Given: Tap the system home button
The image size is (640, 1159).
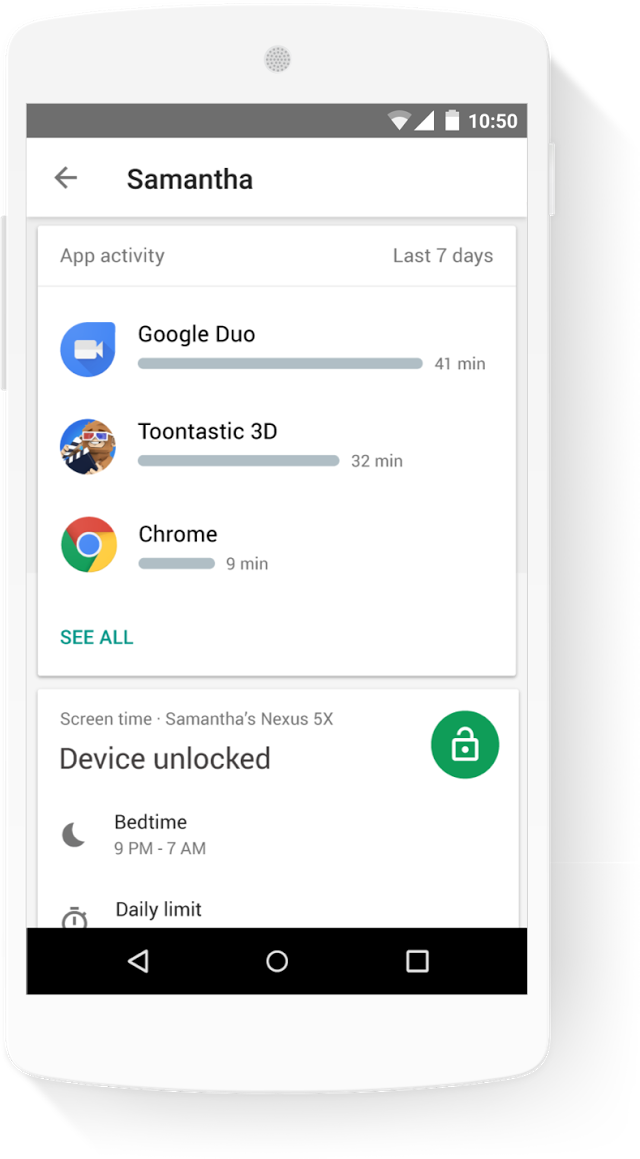Looking at the screenshot, I should (277, 961).
